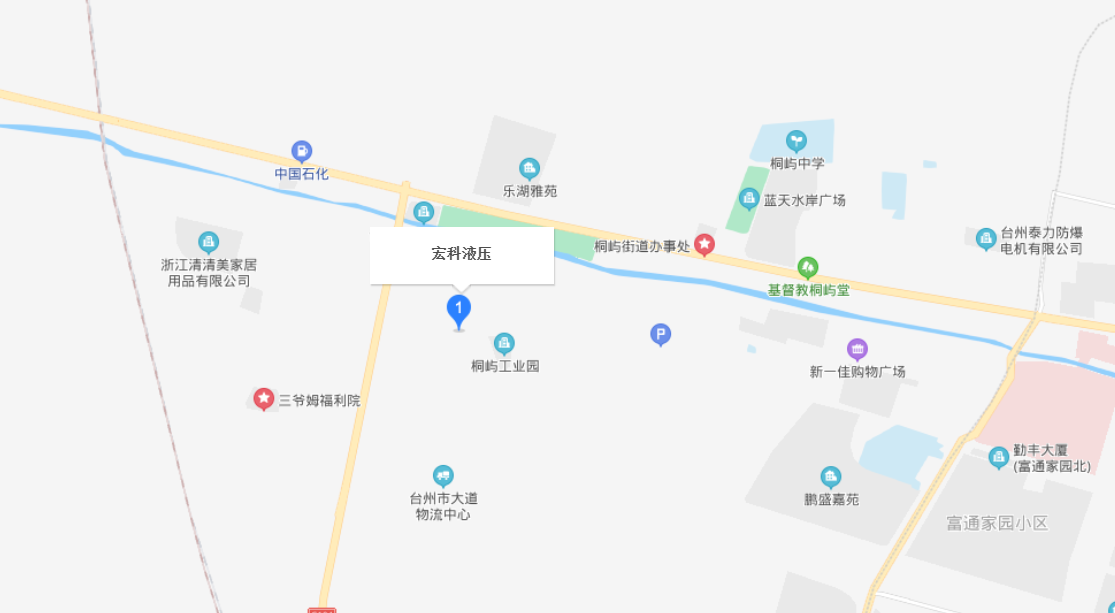
Task: Tap the 基督教桐屿堂 church icon
Action: (808, 268)
